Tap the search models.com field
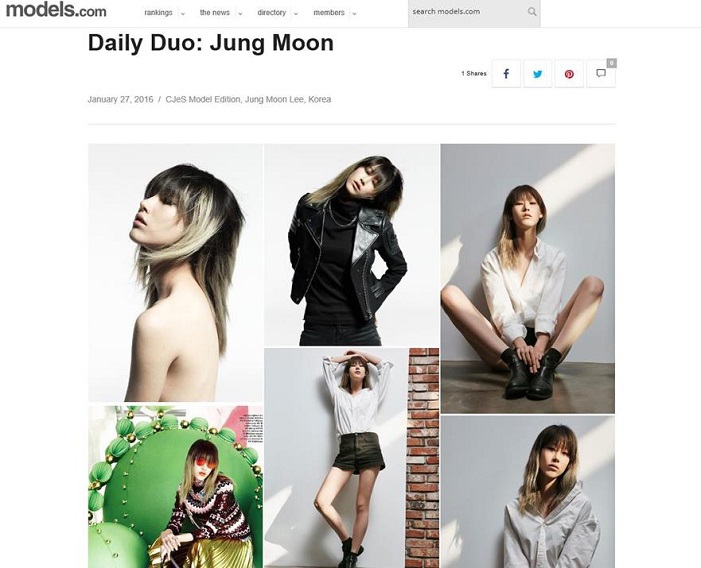The height and width of the screenshot is (568, 701). tap(465, 12)
